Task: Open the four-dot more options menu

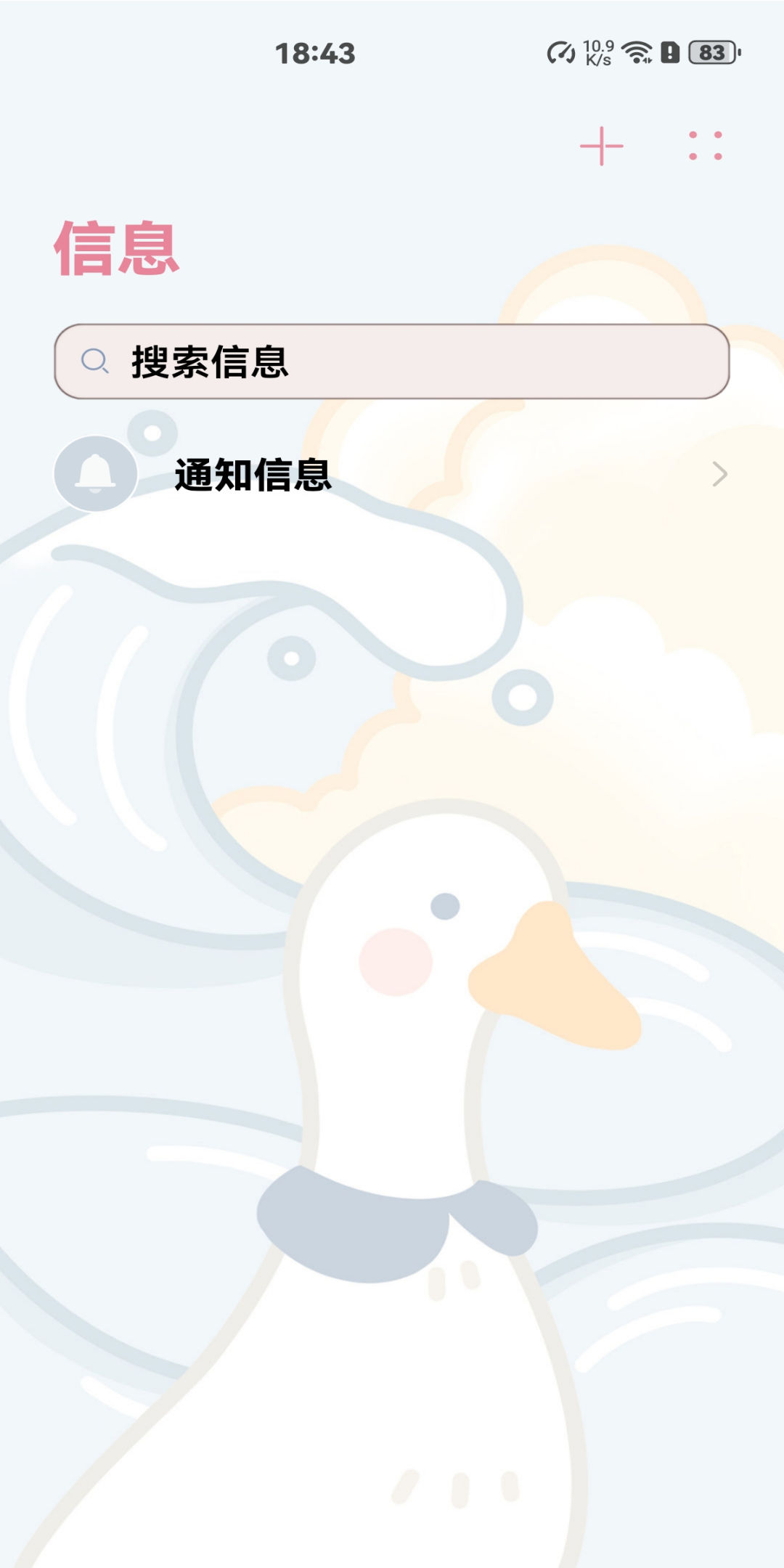Action: (705, 146)
